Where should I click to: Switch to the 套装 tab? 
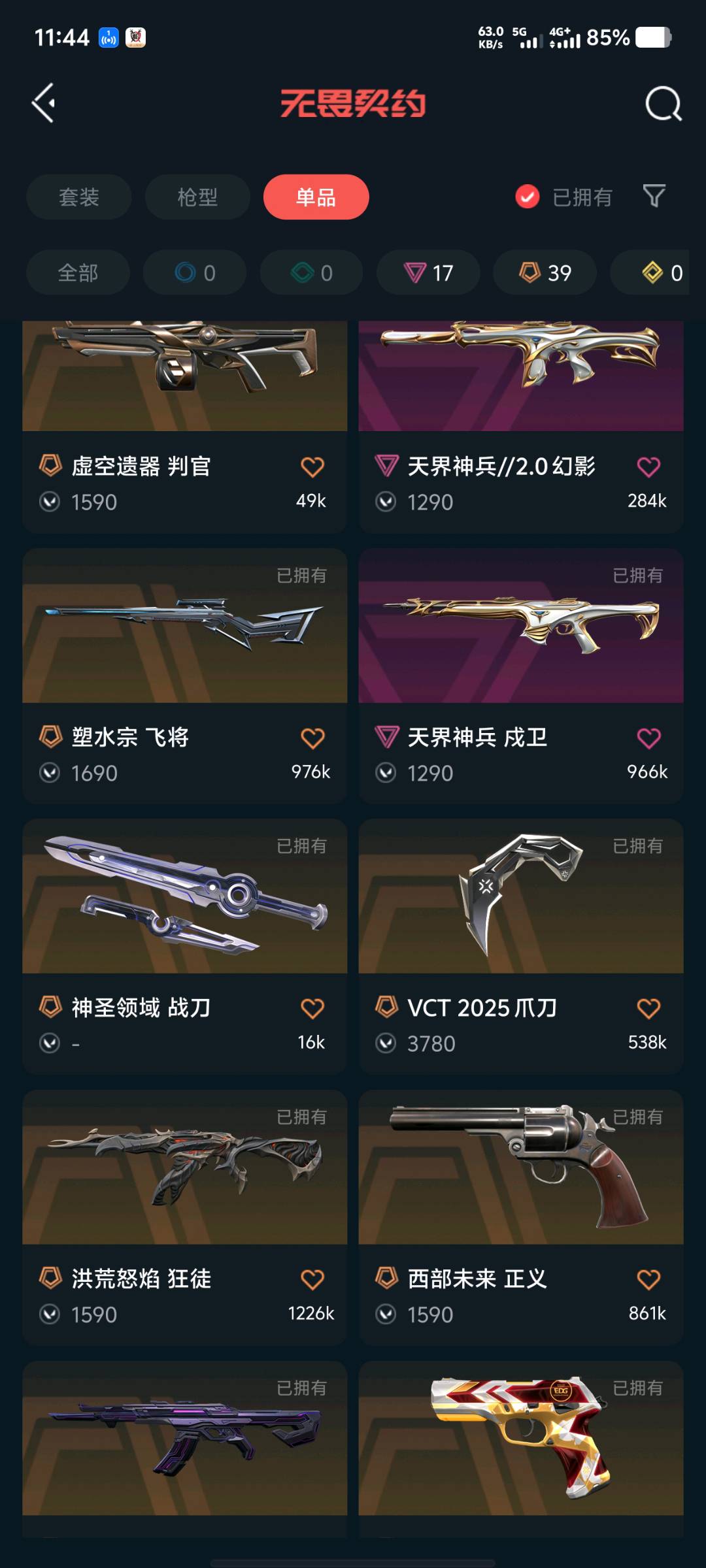[x=79, y=197]
